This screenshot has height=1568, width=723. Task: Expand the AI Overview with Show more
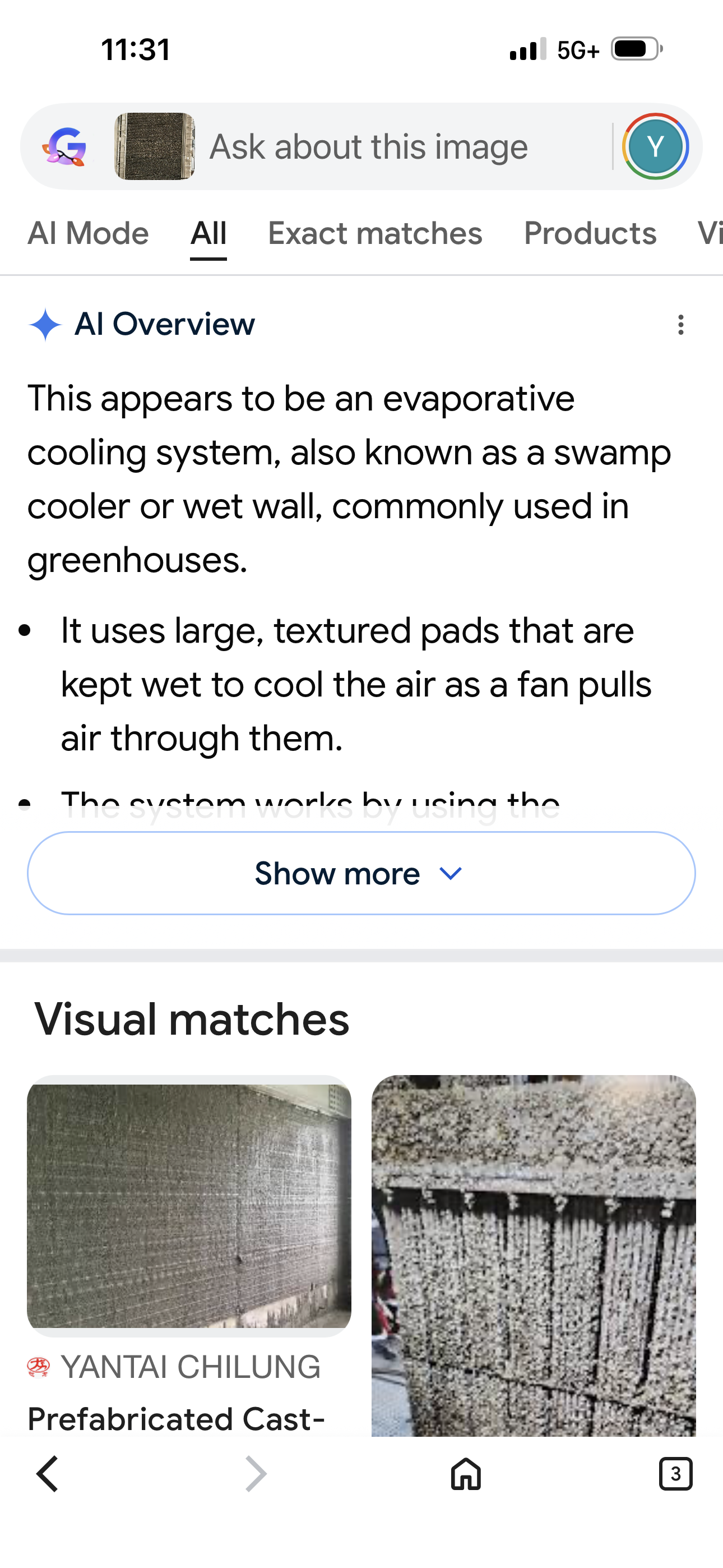[361, 873]
